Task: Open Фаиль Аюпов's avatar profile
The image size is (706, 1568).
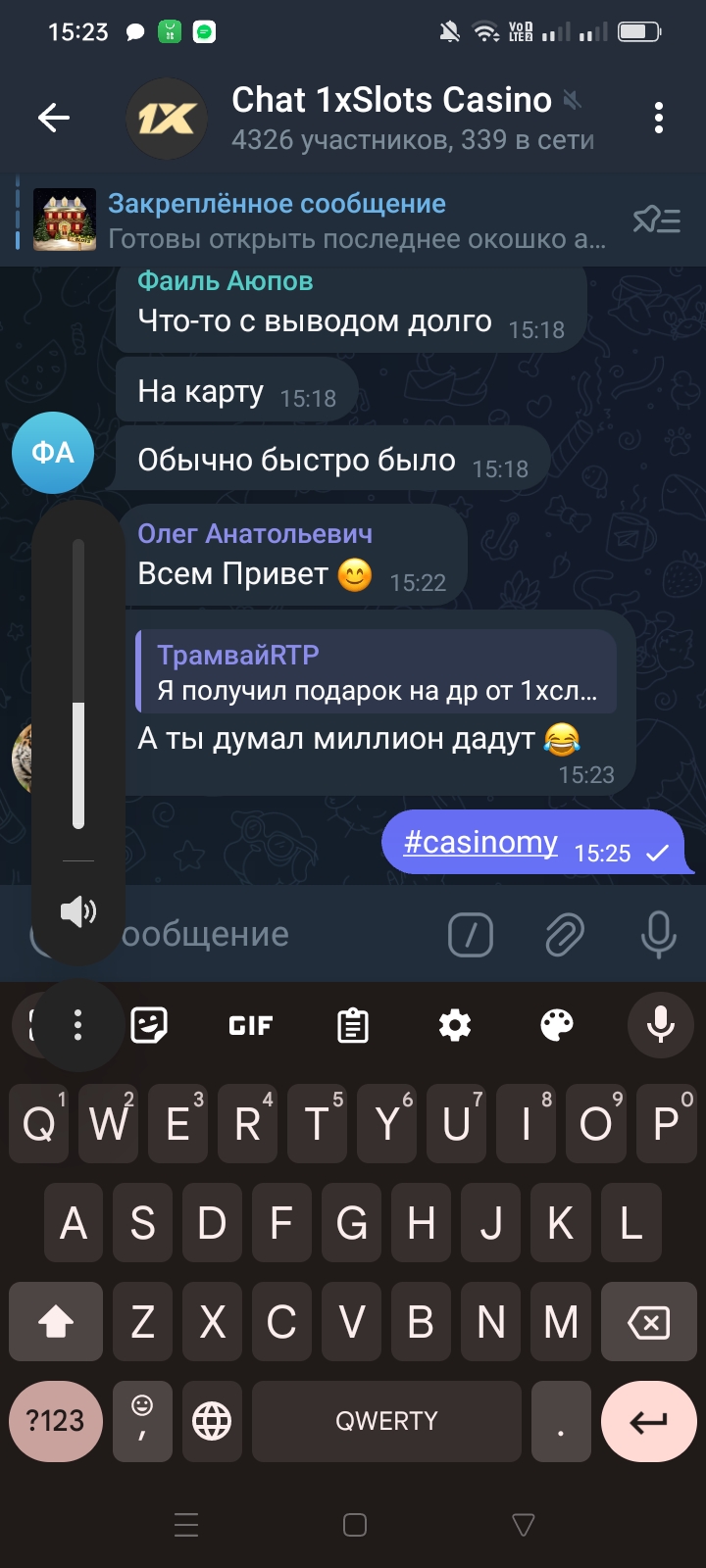Action: point(52,453)
